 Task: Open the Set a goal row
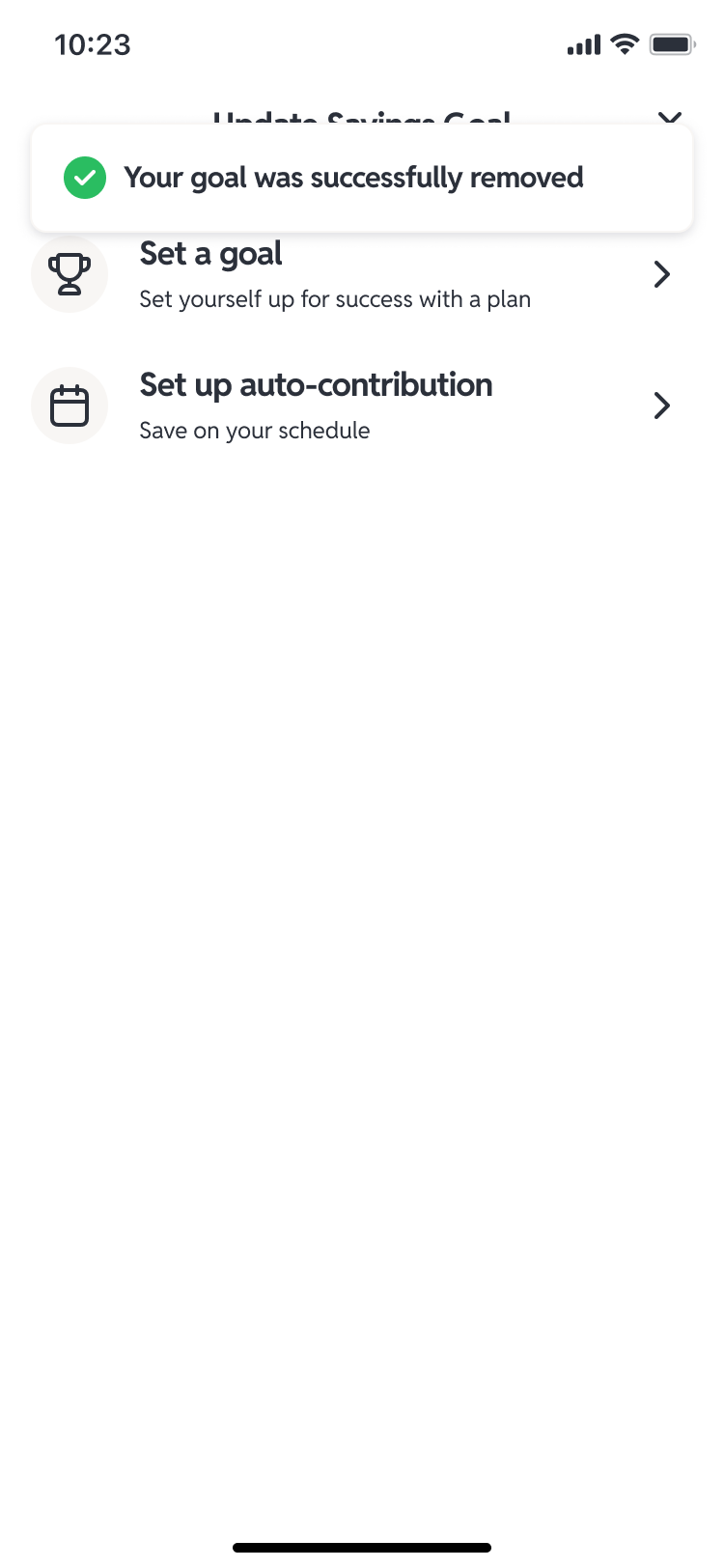click(x=362, y=274)
